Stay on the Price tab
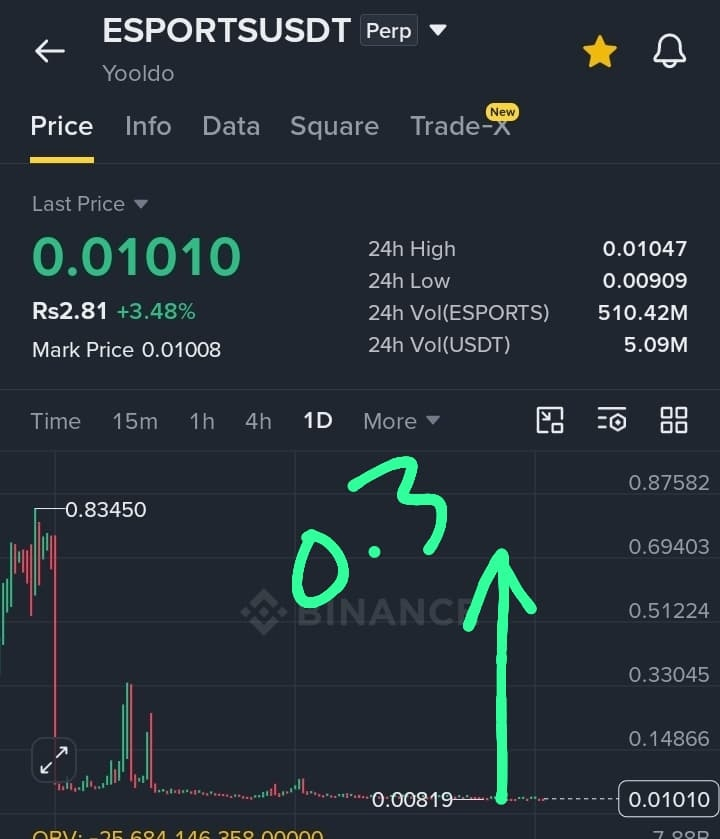This screenshot has width=720, height=839. click(62, 126)
